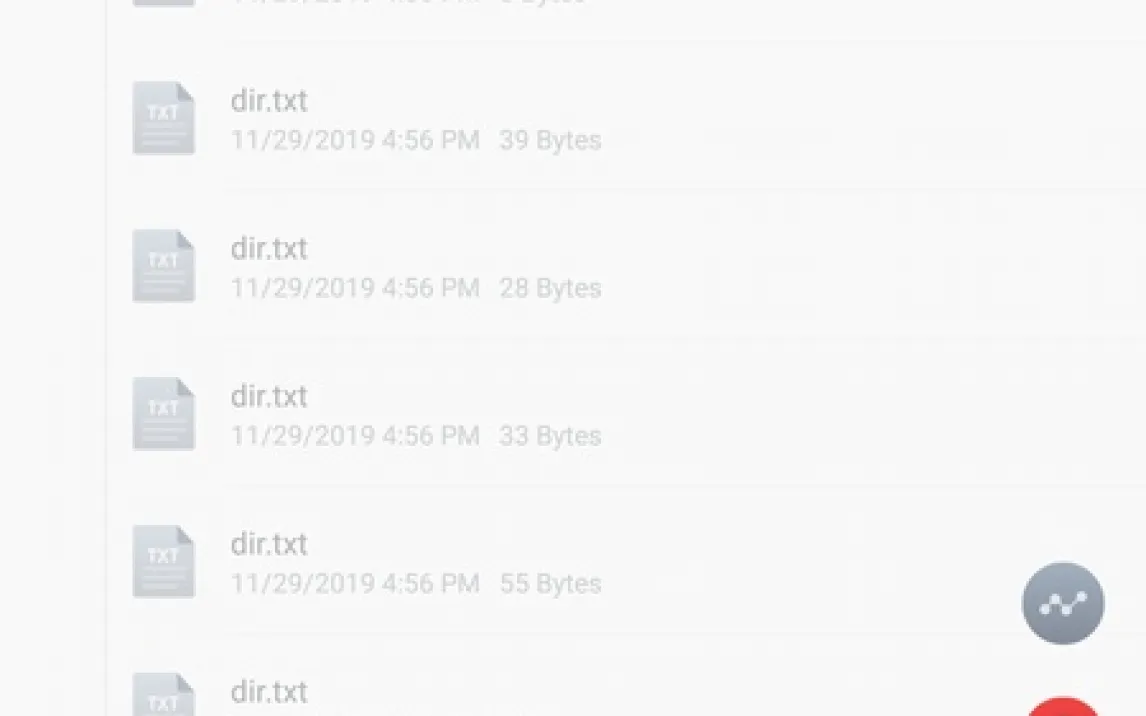Open the 28 Bytes dir.txt file
The width and height of the screenshot is (1146, 716).
[x=626, y=266]
